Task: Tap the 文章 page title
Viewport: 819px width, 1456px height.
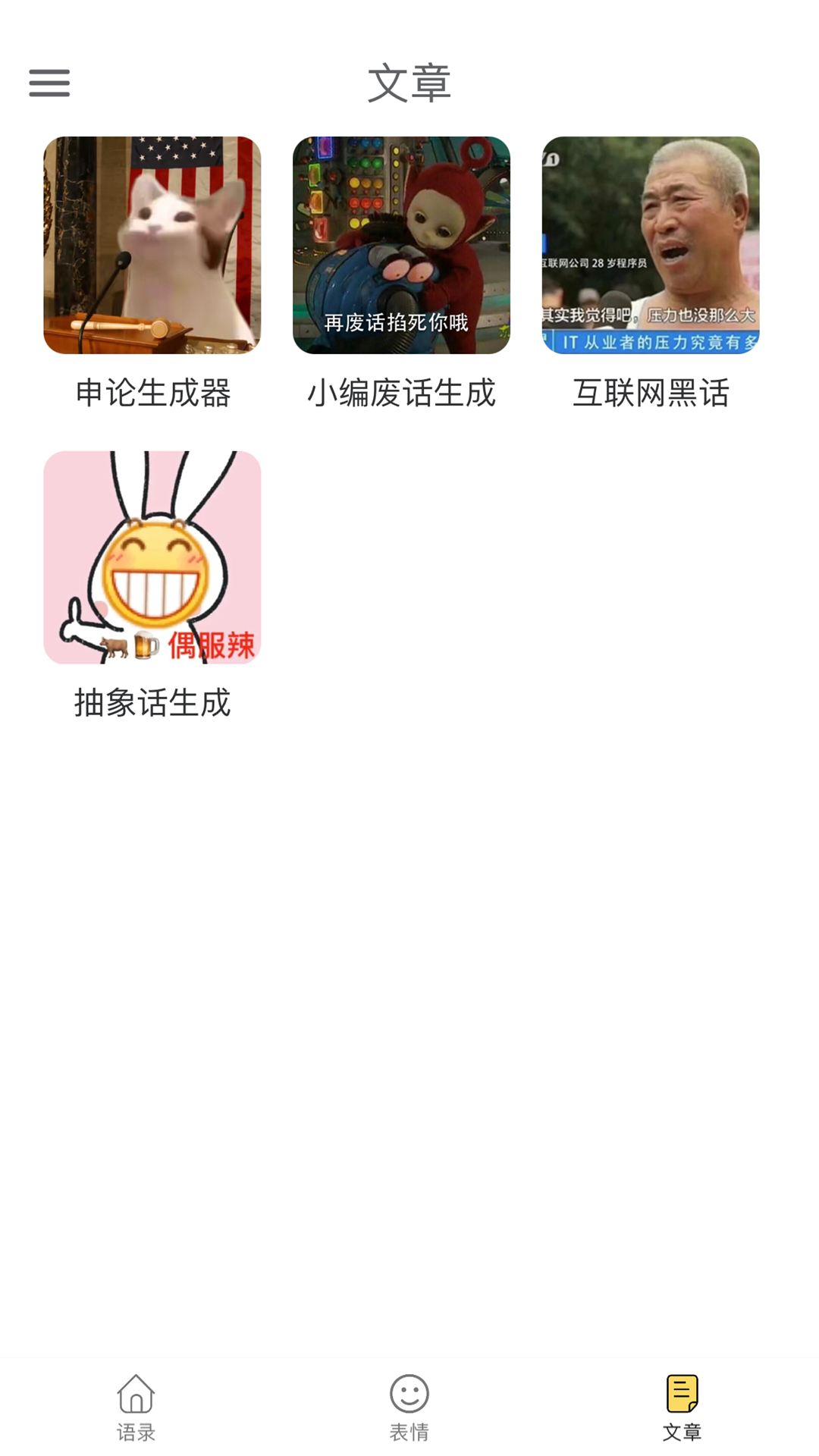Action: (x=409, y=83)
